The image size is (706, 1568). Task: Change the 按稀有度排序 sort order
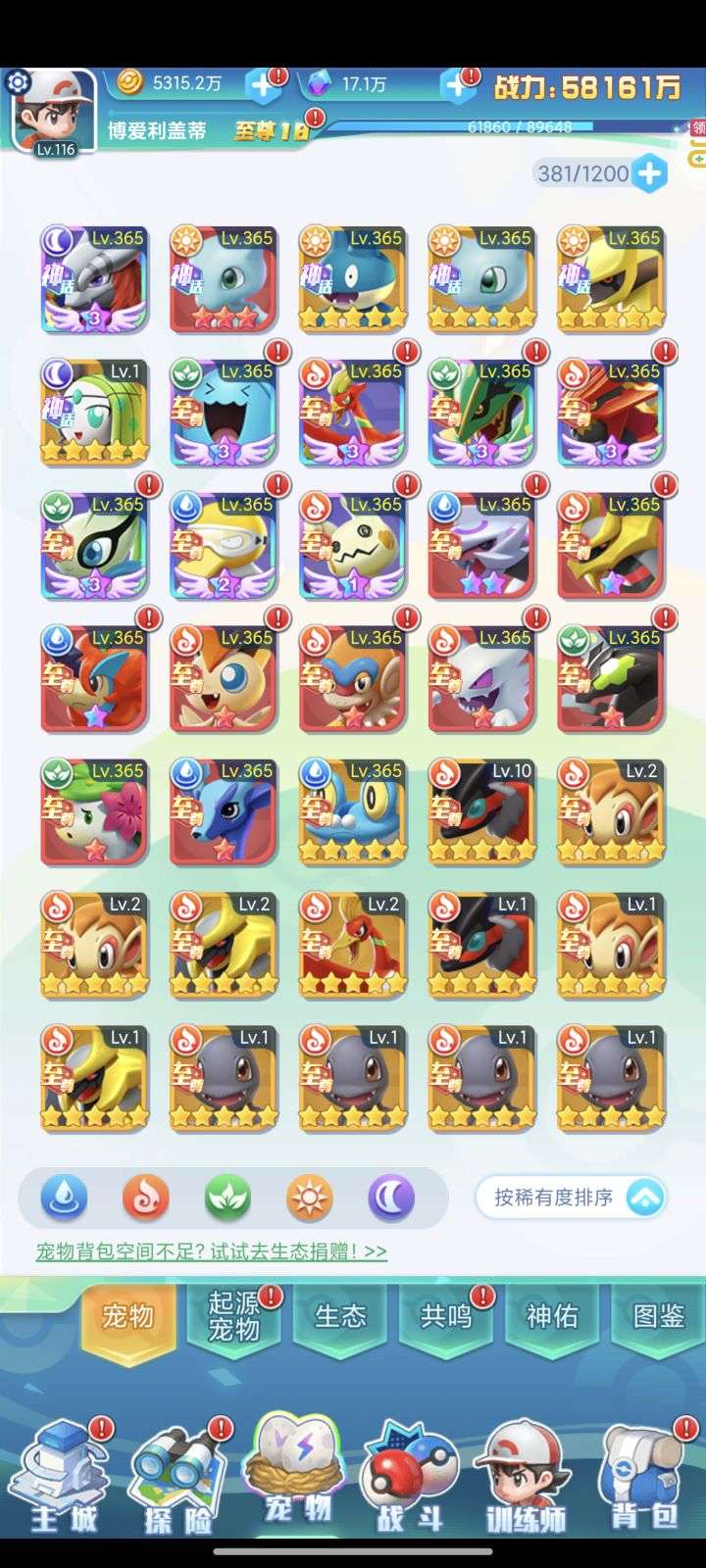[571, 1198]
